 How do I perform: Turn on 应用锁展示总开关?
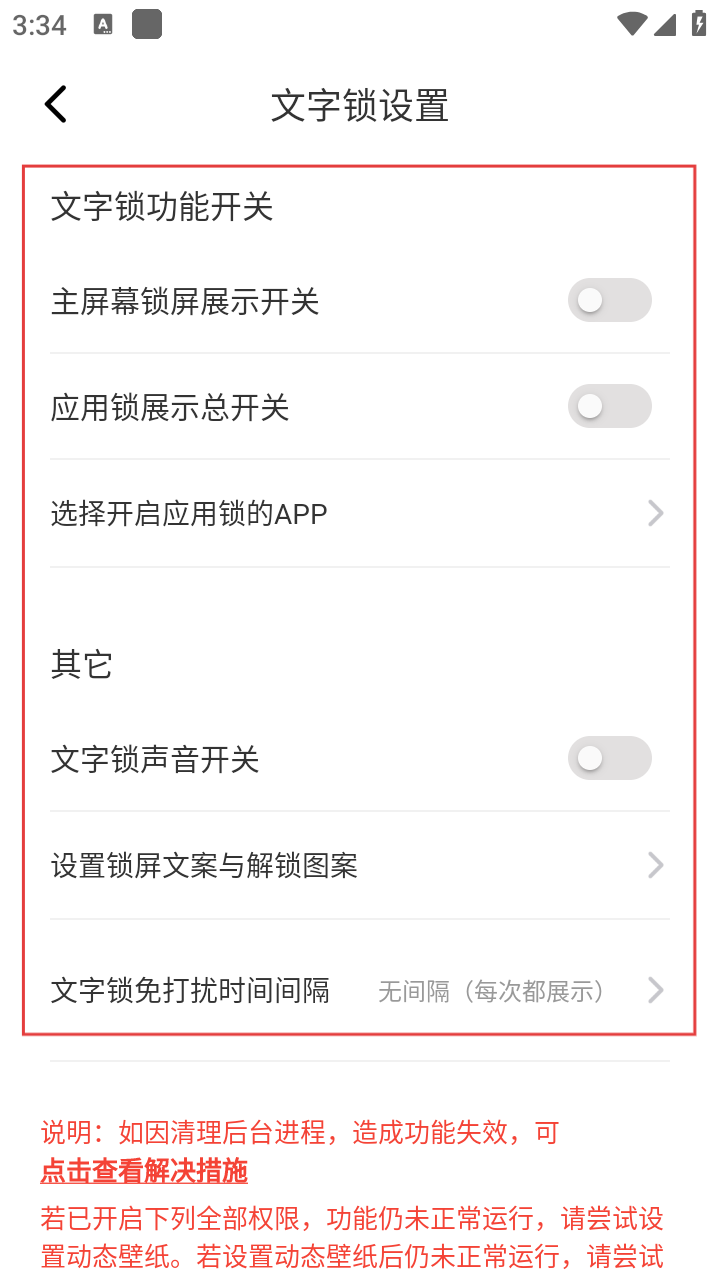click(609, 406)
